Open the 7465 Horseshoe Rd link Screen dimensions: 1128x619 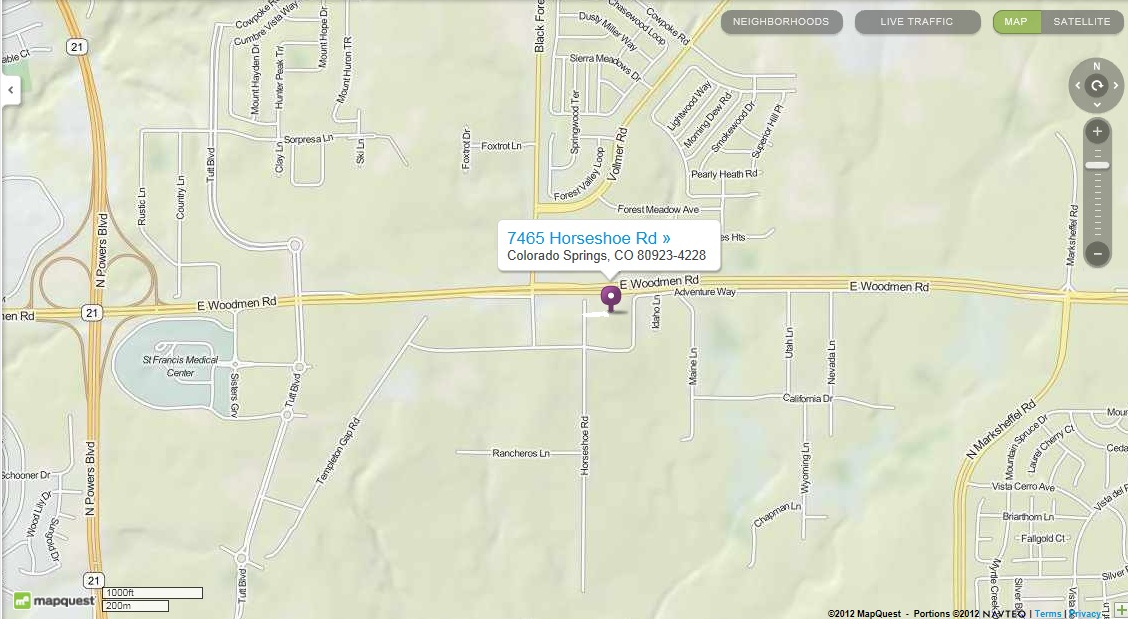(x=588, y=238)
